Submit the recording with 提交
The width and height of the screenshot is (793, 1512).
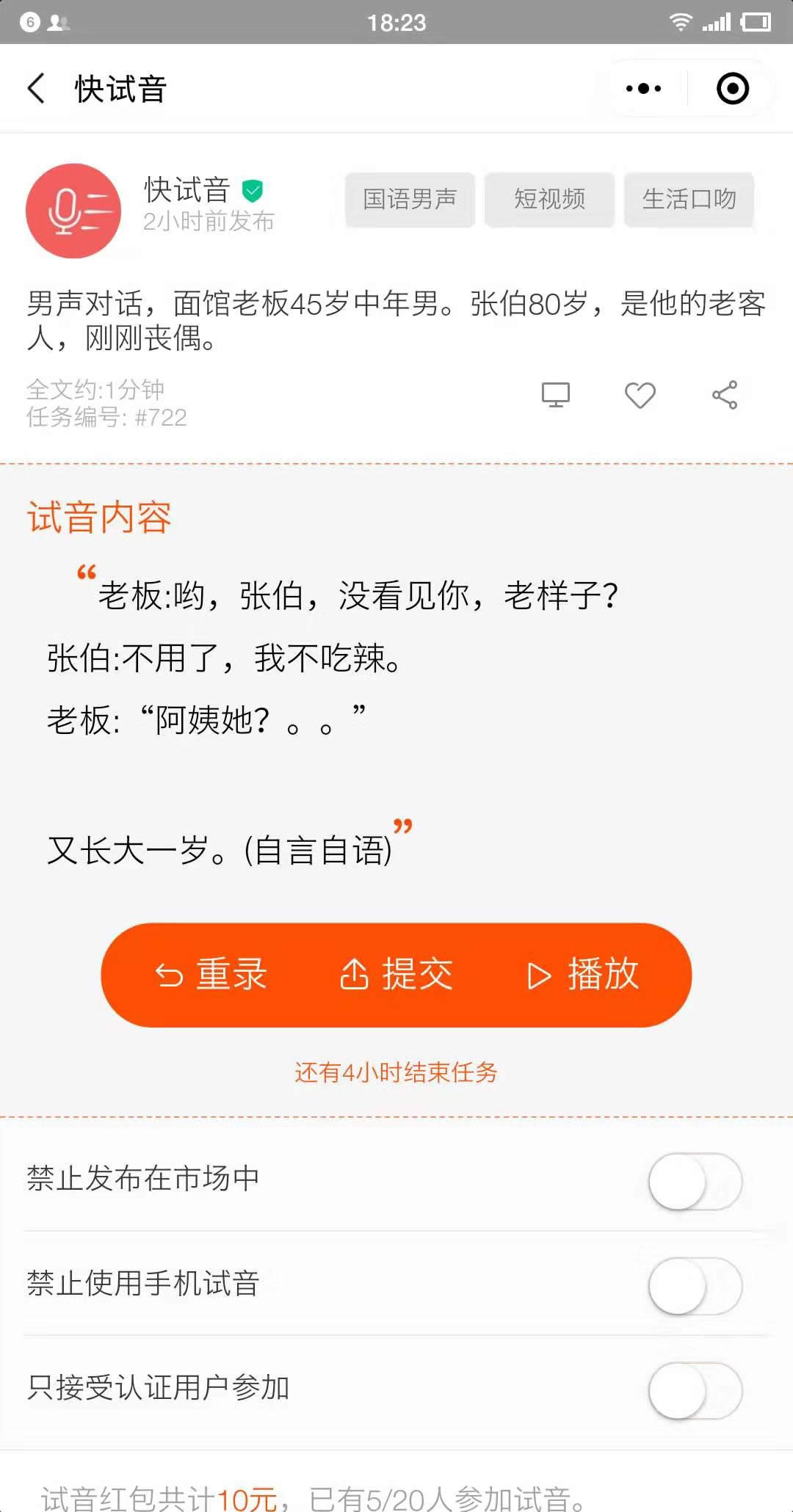[x=396, y=975]
